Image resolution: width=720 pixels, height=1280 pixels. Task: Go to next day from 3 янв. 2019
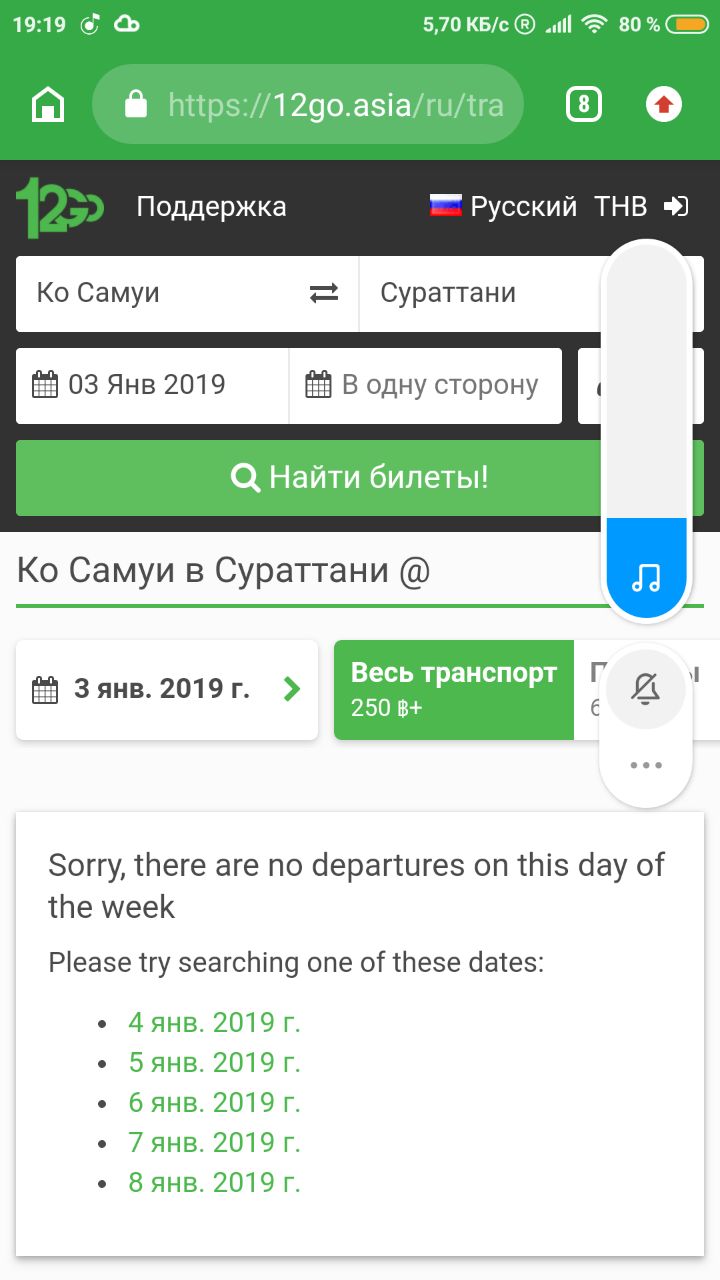click(291, 689)
